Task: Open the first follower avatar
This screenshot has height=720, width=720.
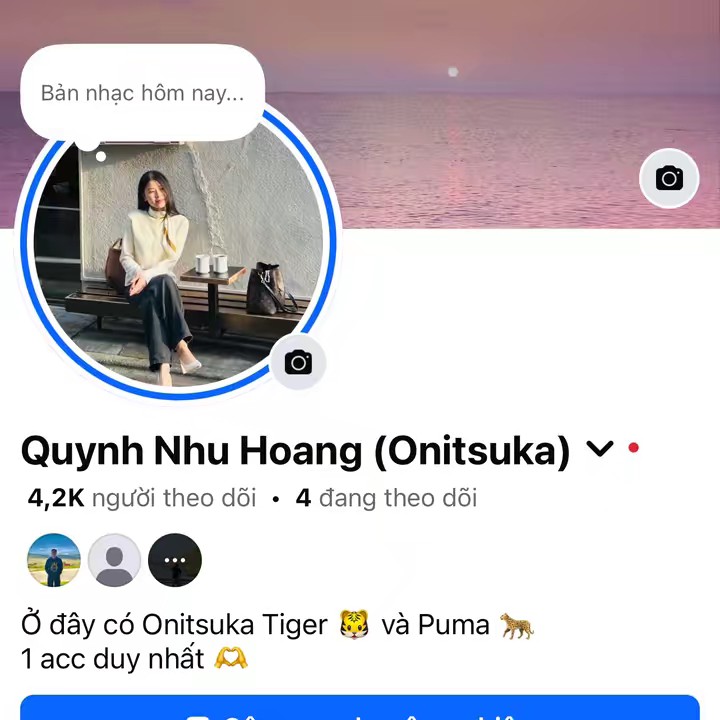Action: click(x=54, y=560)
